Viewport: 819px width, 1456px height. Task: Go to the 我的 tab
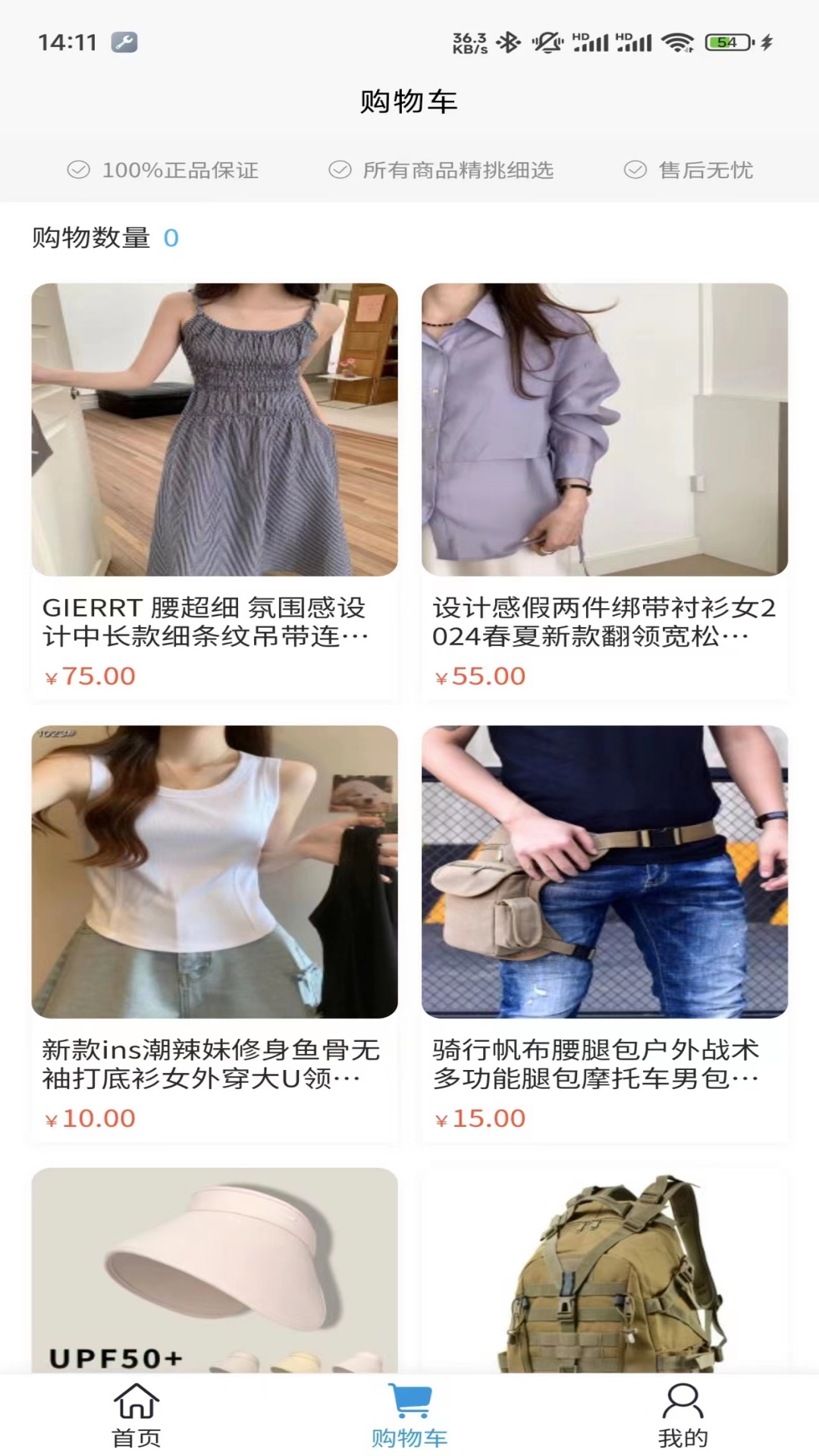pyautogui.click(x=682, y=1415)
